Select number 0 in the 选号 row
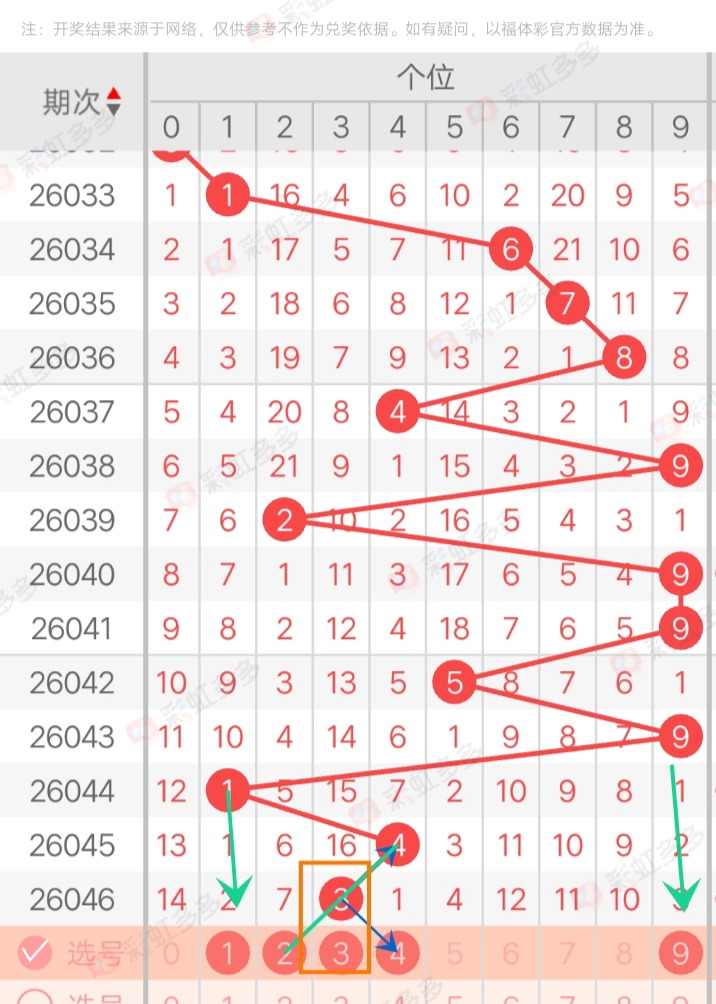This screenshot has height=1004, width=716. point(171,954)
